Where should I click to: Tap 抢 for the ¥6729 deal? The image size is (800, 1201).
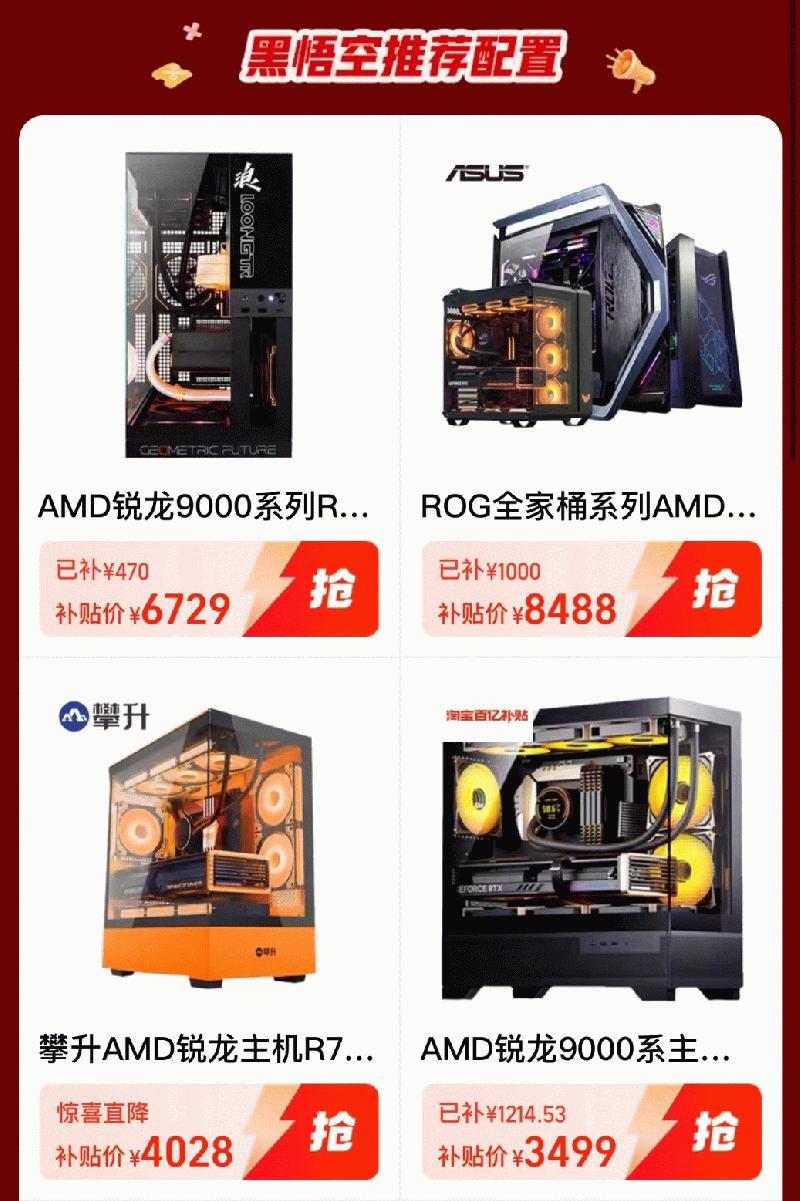330,589
